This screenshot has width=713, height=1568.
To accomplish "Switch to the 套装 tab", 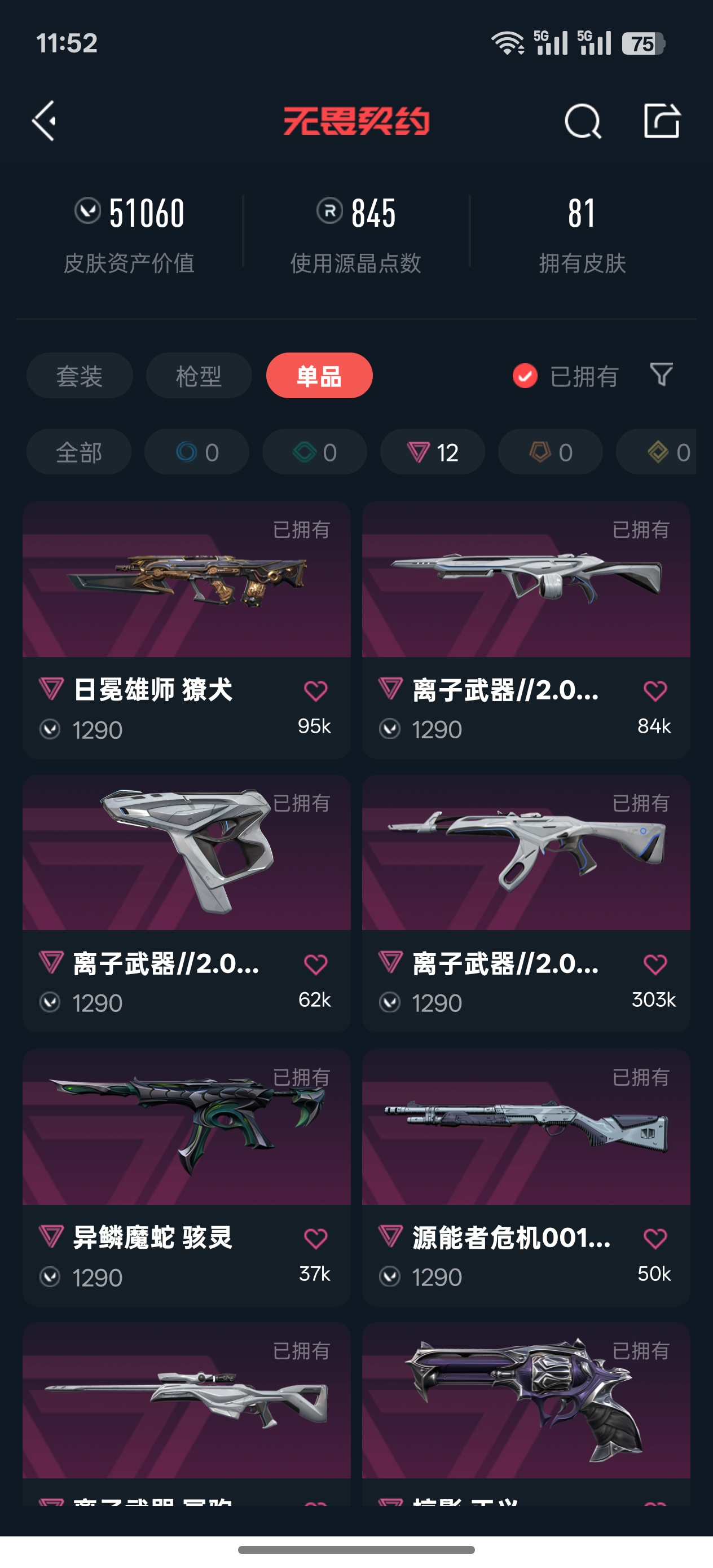I will click(79, 376).
